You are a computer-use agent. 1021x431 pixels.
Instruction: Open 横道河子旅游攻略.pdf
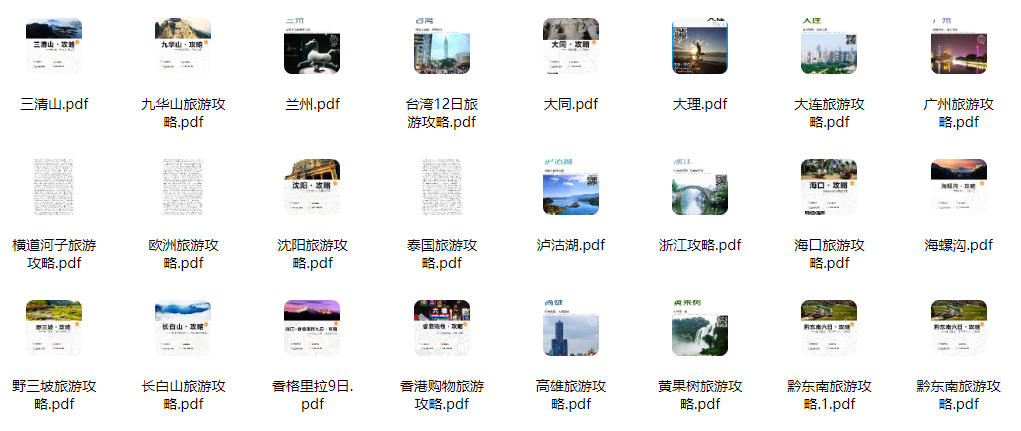tap(54, 187)
